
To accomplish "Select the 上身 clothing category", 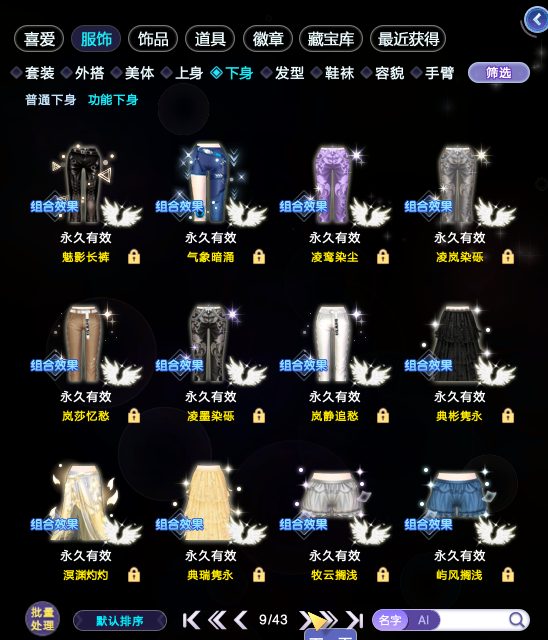I will 182,73.
